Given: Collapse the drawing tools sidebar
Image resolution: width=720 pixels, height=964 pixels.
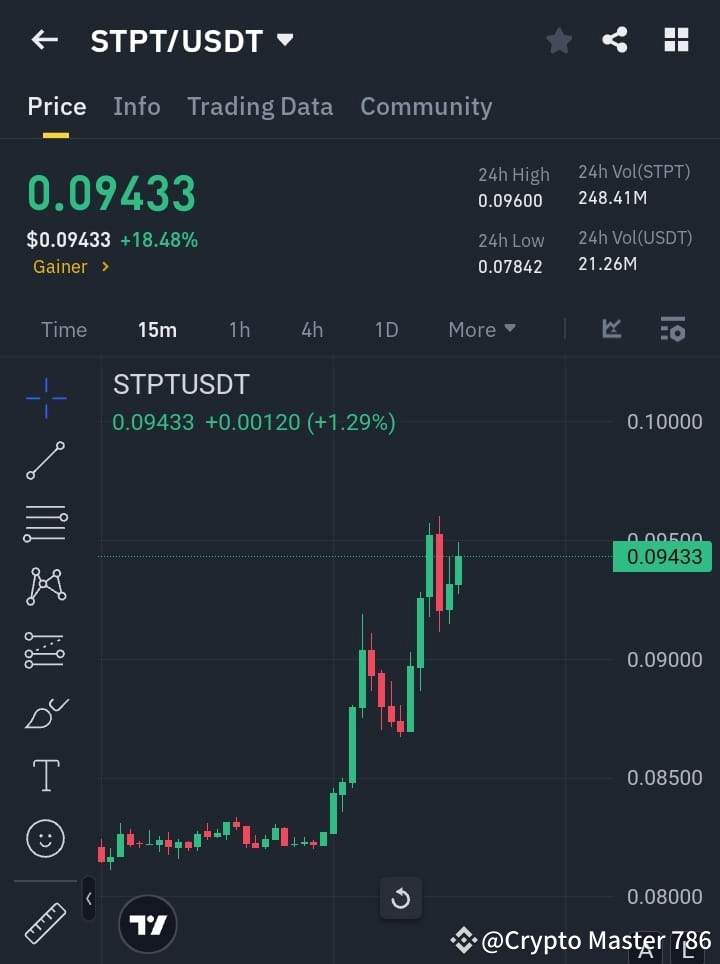Looking at the screenshot, I should tap(89, 898).
